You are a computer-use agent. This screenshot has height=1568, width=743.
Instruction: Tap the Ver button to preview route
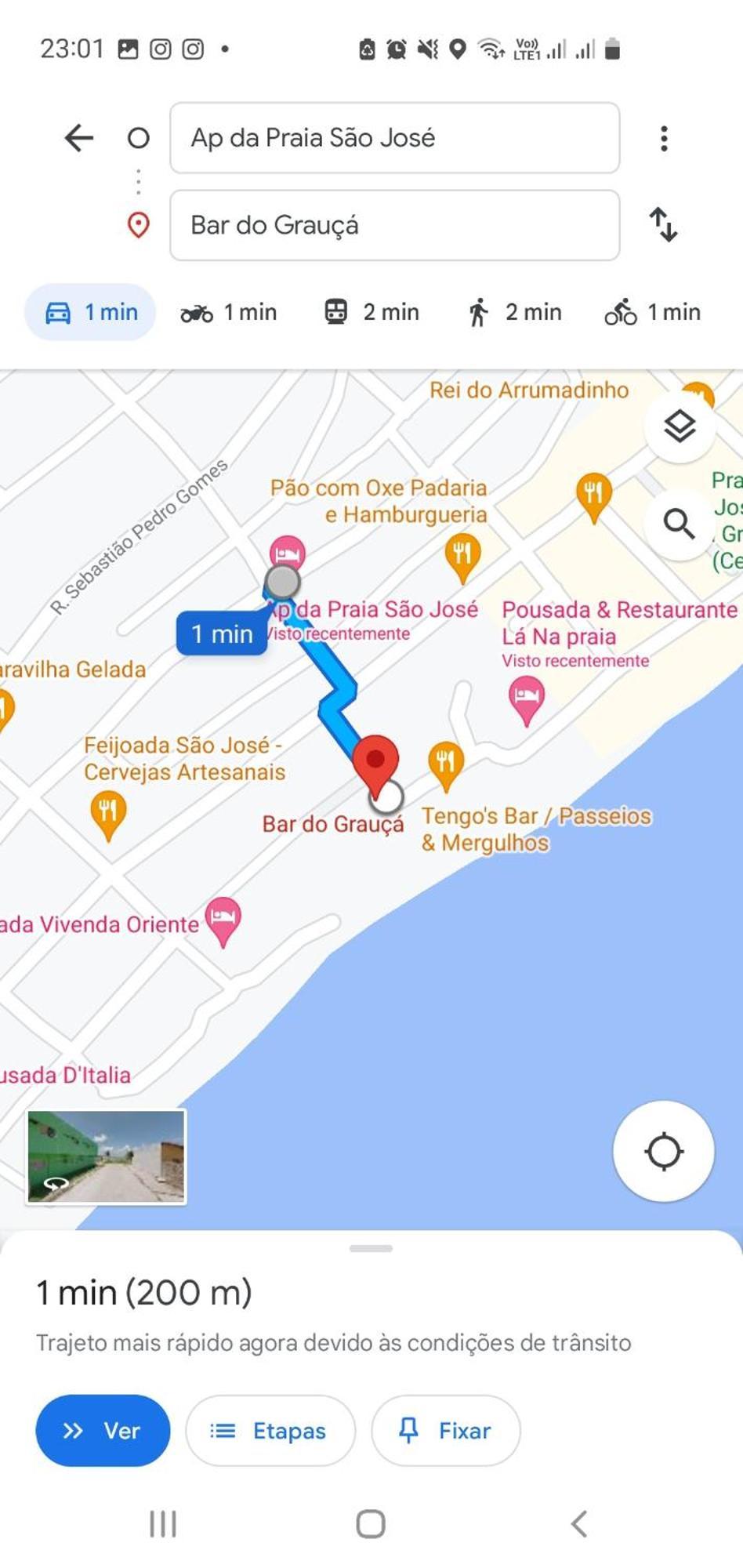(x=103, y=1430)
